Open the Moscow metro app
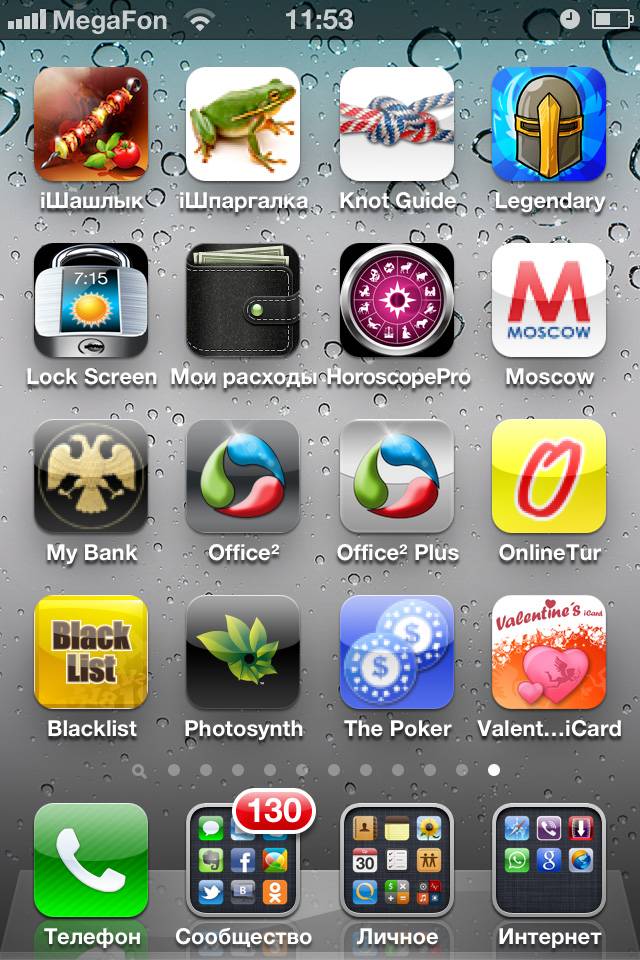 548,300
